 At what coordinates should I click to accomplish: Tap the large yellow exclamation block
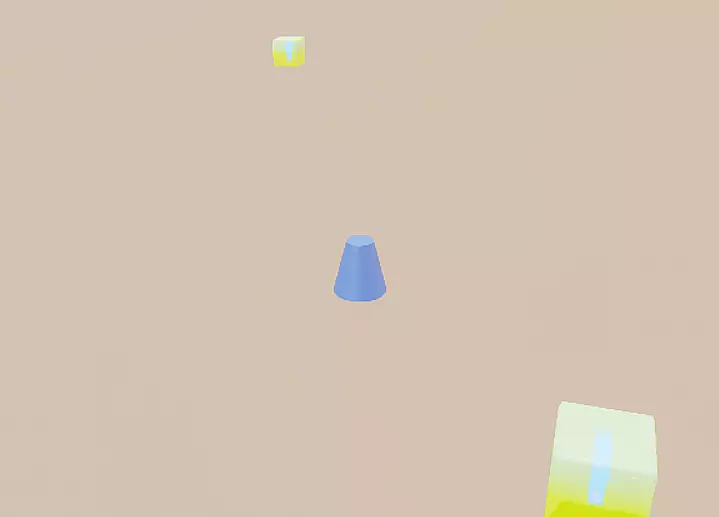click(x=602, y=459)
